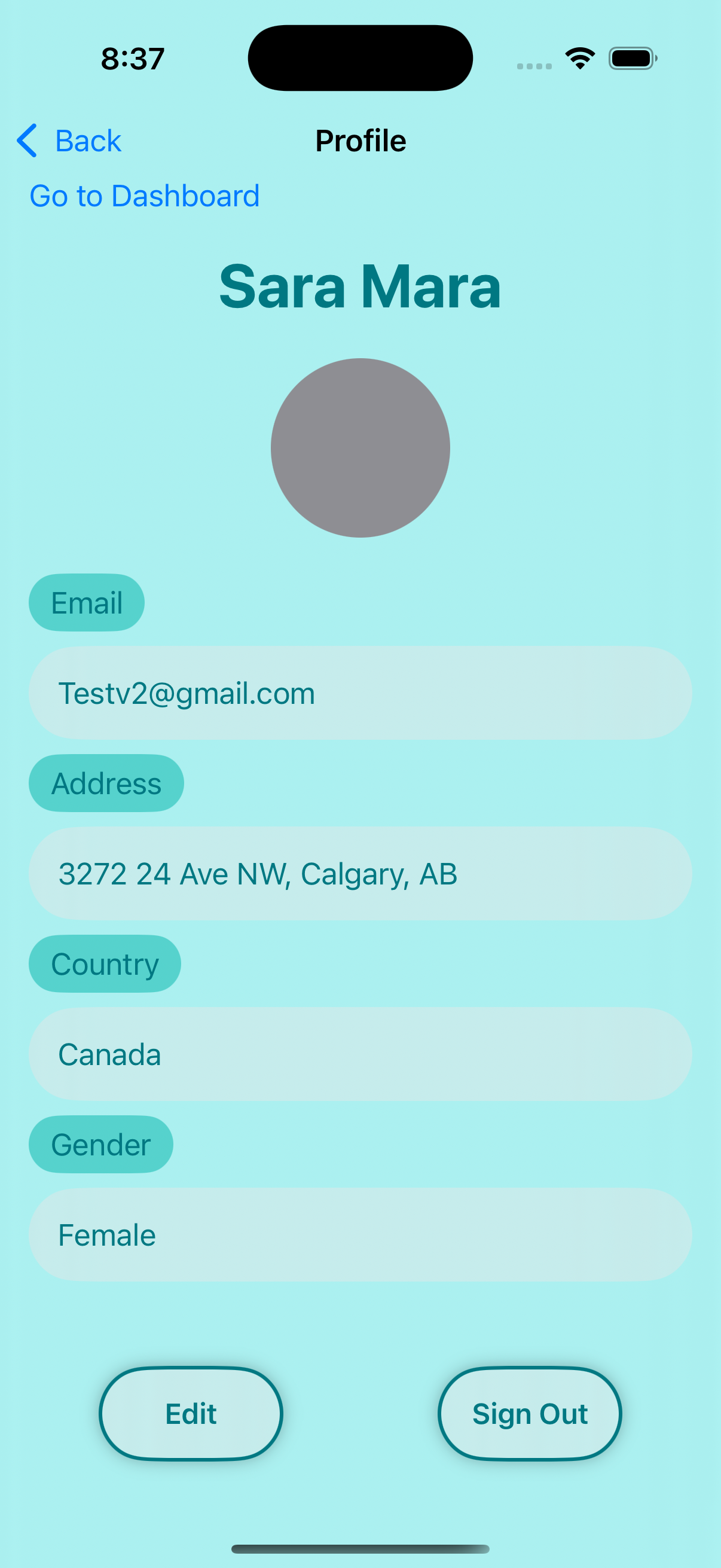Open the Go to Dashboard link

click(144, 196)
